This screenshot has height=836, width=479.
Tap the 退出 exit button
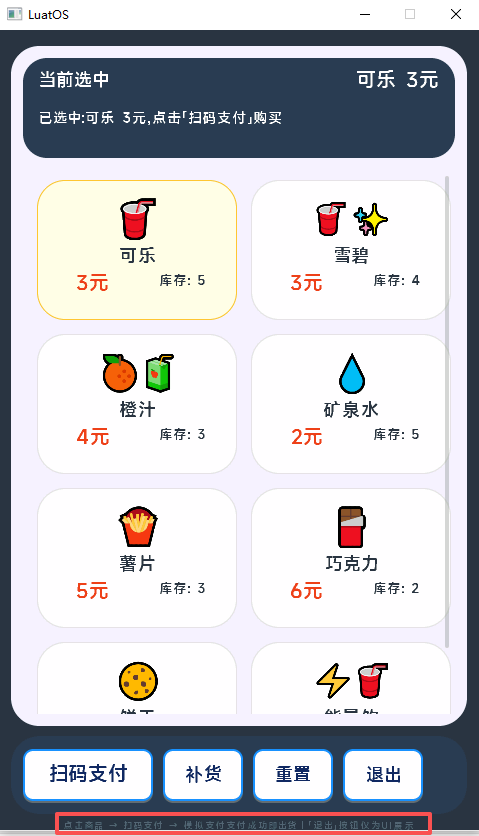(x=383, y=775)
